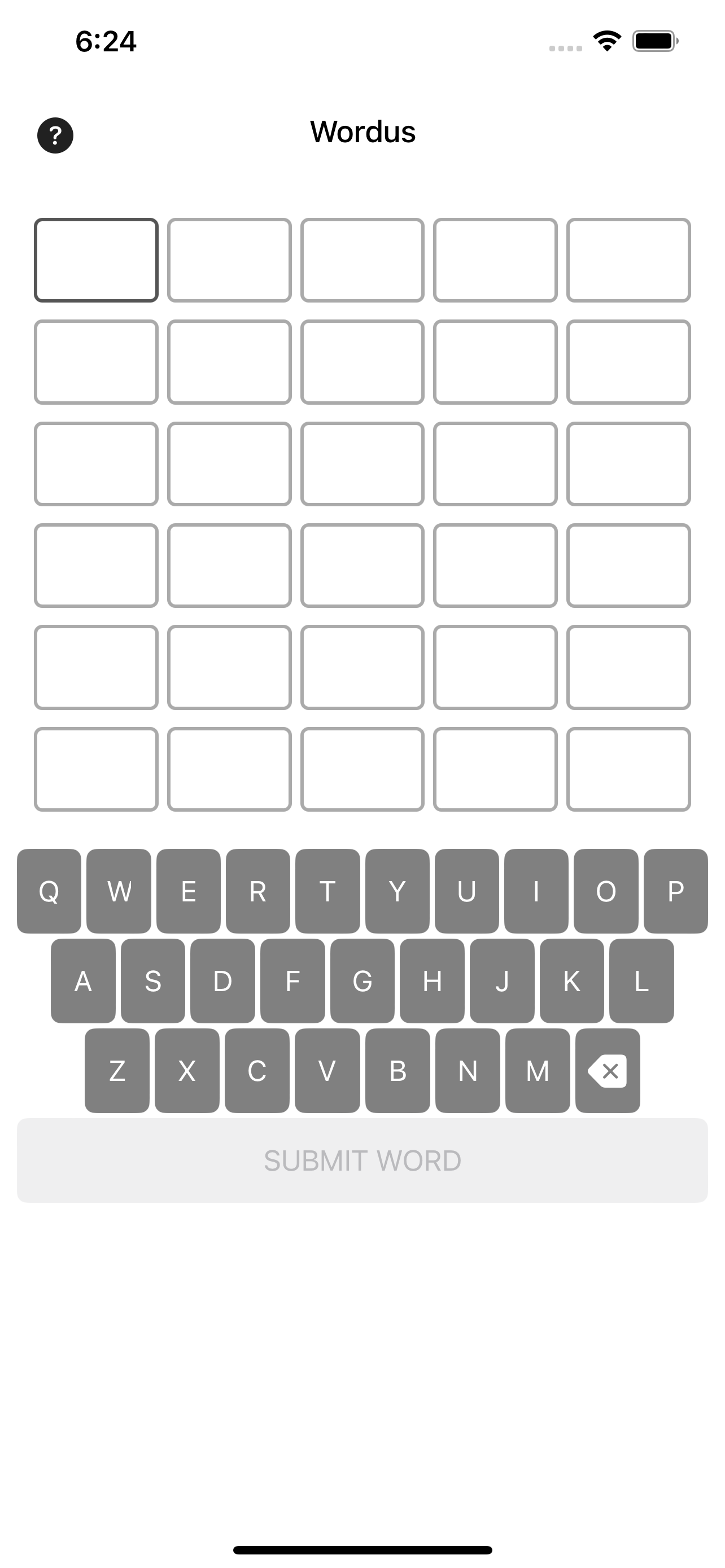Select the T key
725x1568 pixels.
pyautogui.click(x=327, y=891)
